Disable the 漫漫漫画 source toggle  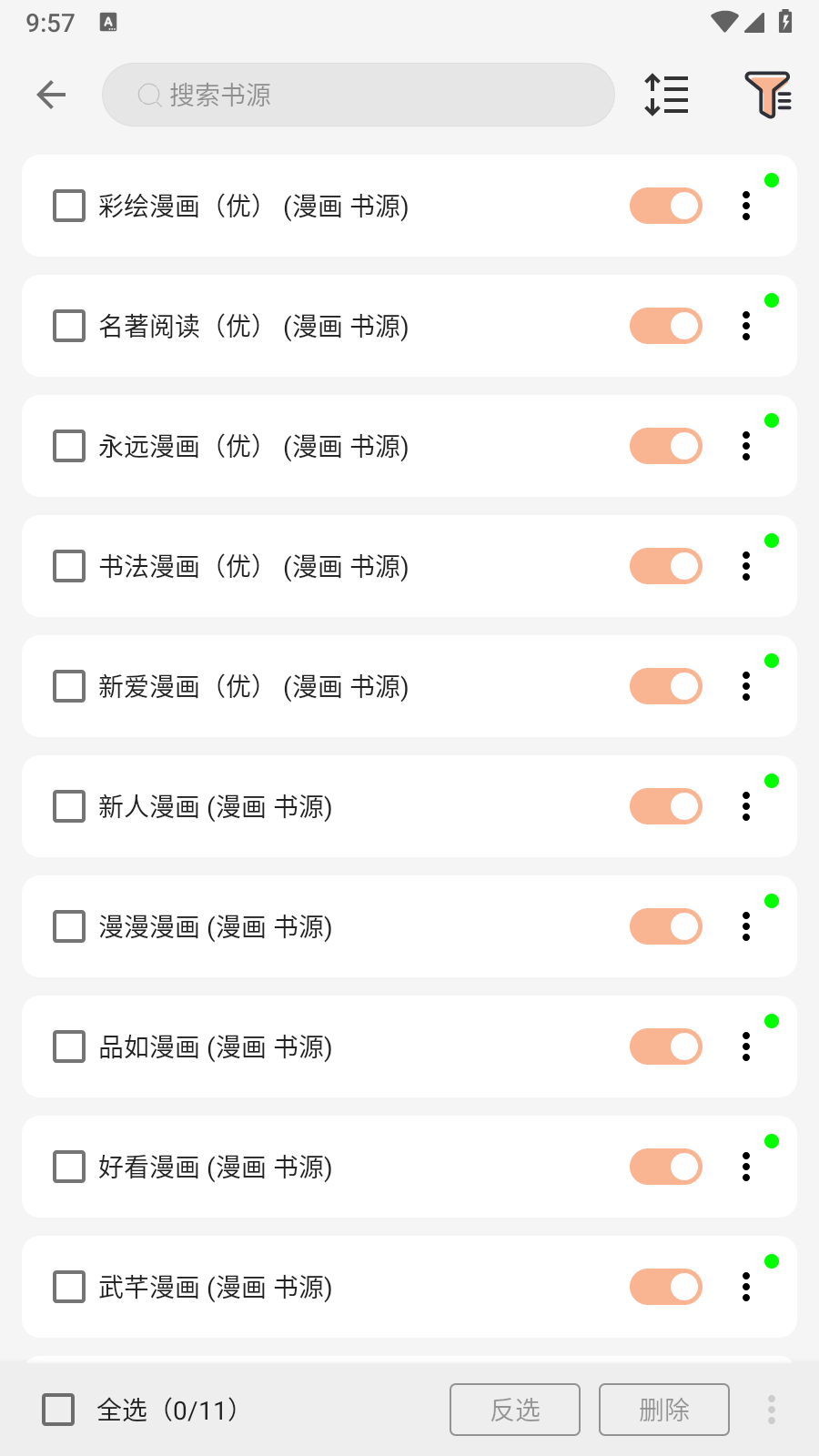coord(665,926)
